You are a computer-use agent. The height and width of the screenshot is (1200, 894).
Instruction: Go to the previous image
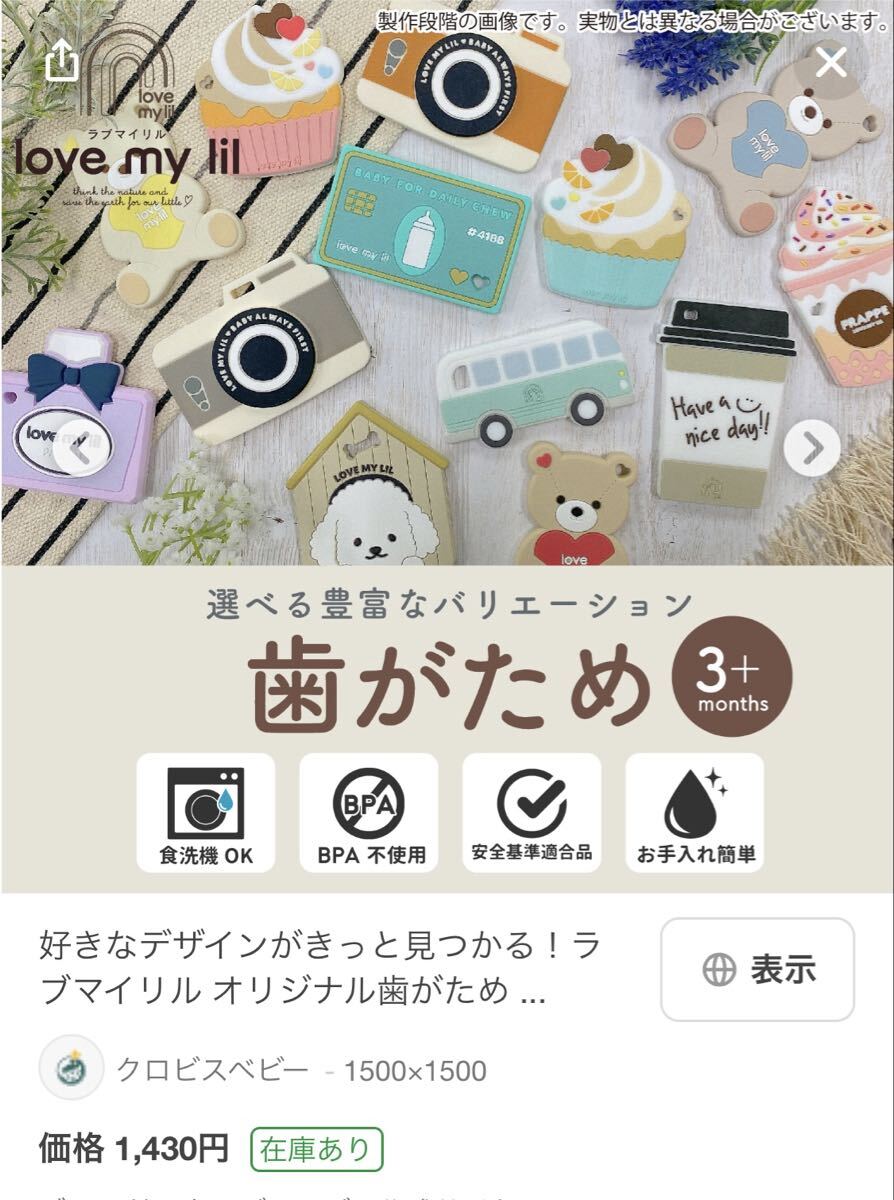click(x=80, y=447)
